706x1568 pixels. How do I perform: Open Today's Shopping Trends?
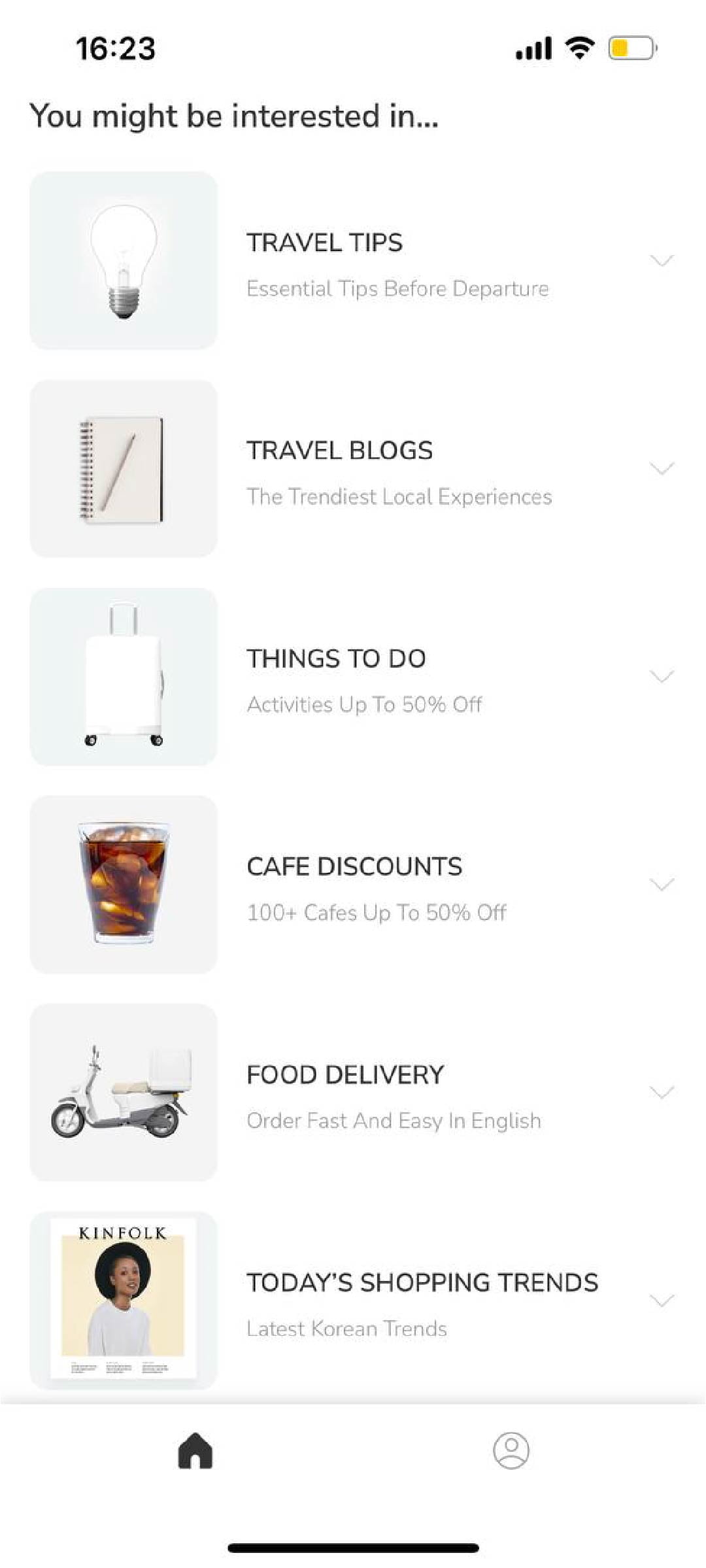(x=353, y=1301)
